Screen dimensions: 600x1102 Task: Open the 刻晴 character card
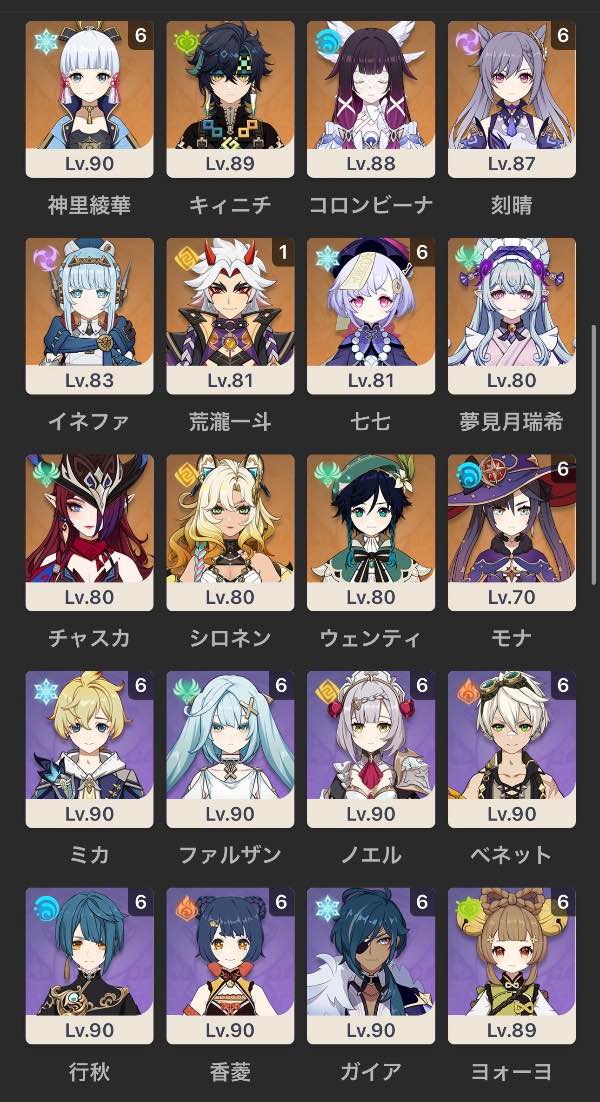[512, 98]
